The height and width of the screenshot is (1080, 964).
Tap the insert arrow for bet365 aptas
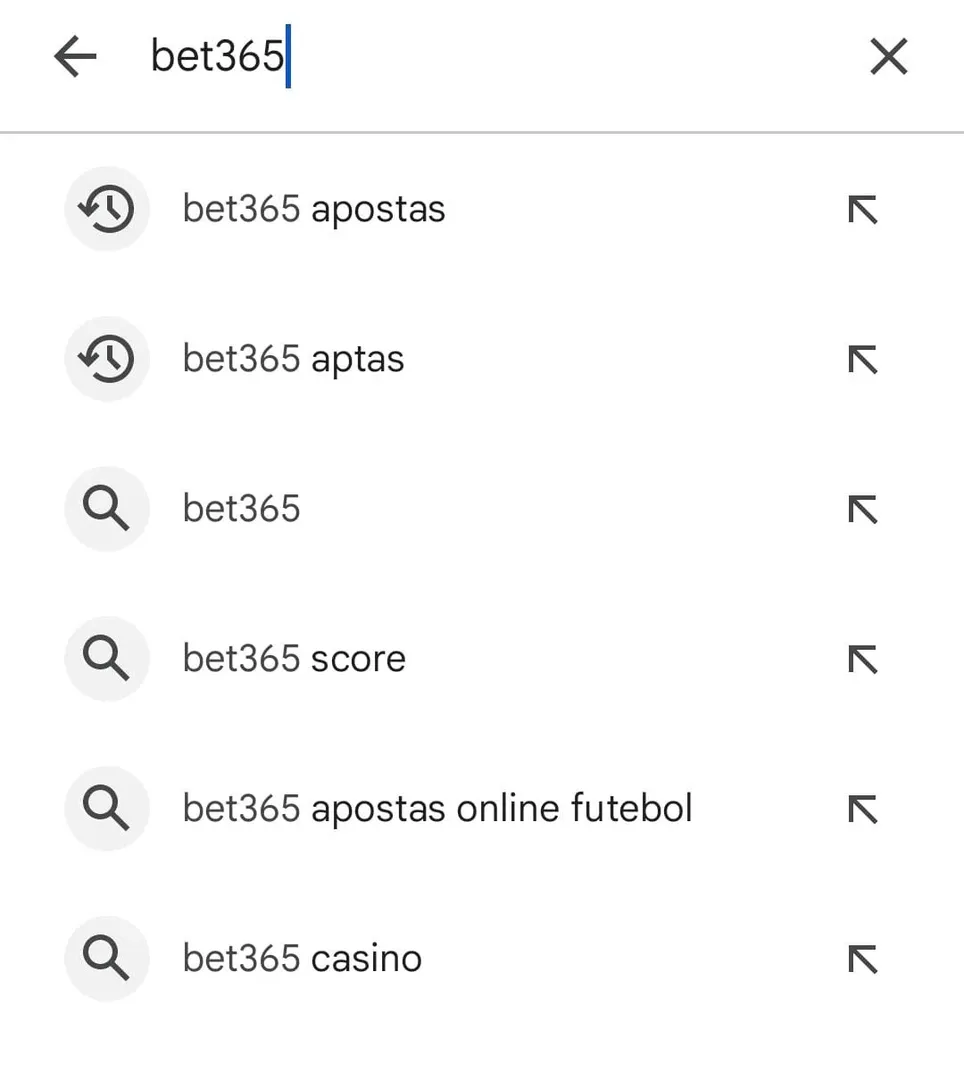(x=862, y=359)
